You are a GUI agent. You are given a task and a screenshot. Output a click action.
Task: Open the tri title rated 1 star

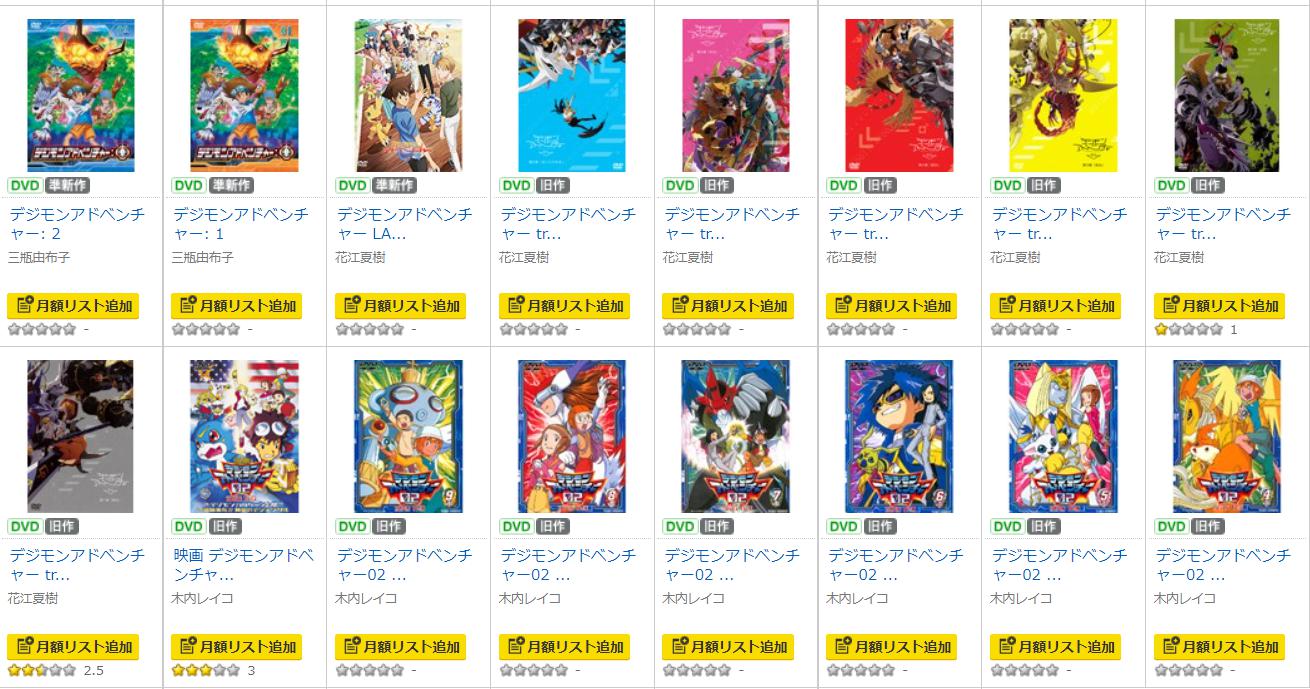click(x=1222, y=224)
